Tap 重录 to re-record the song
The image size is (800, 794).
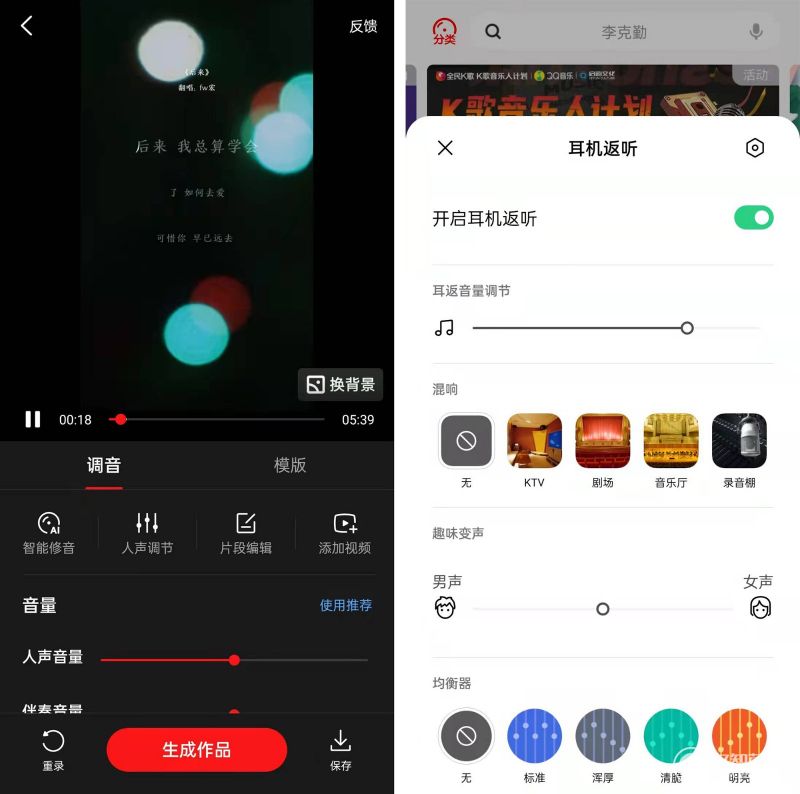click(x=53, y=750)
